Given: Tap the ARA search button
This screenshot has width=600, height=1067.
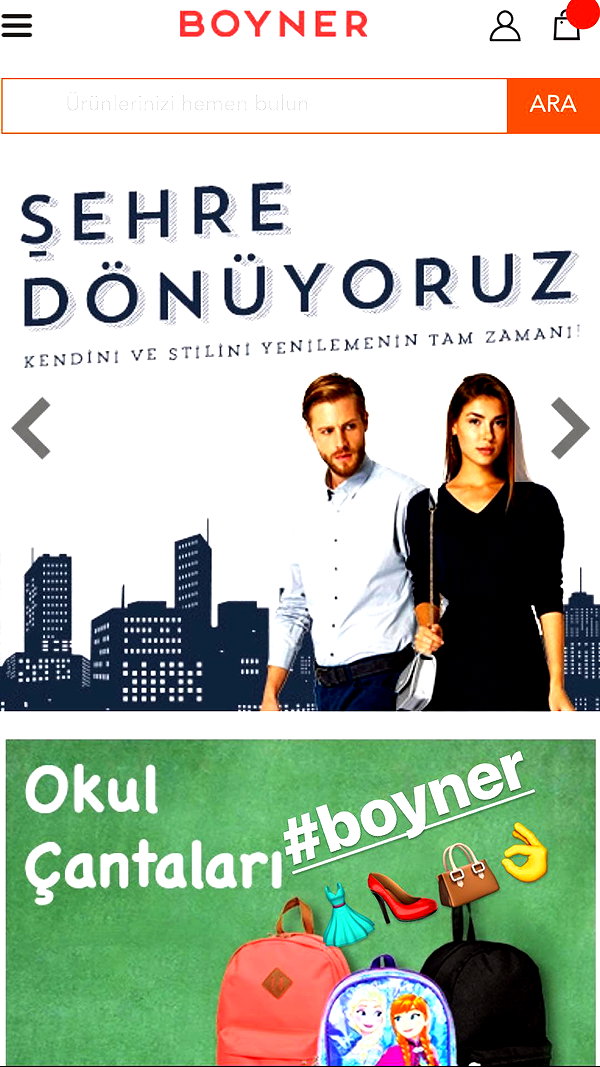Looking at the screenshot, I should [x=553, y=105].
